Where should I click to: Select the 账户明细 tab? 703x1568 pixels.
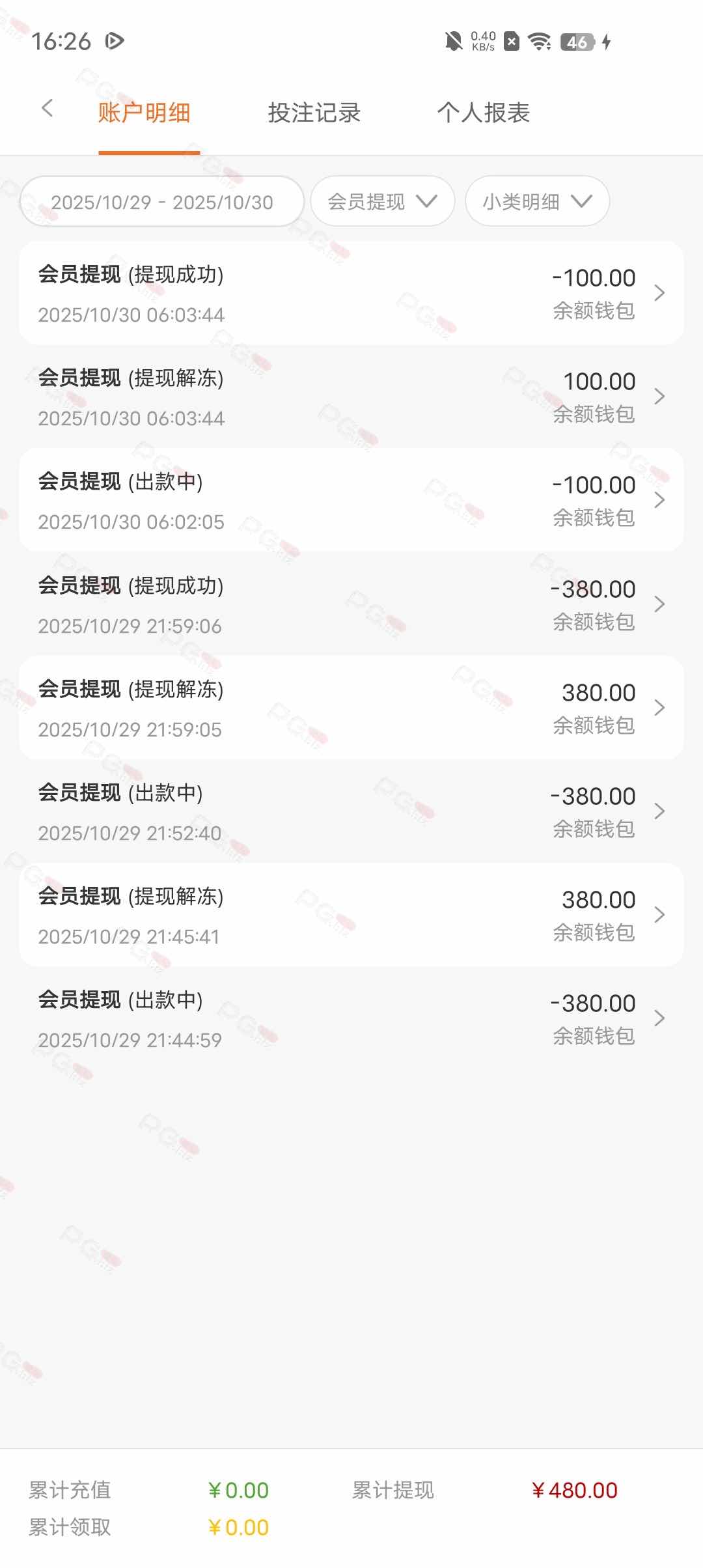click(144, 113)
